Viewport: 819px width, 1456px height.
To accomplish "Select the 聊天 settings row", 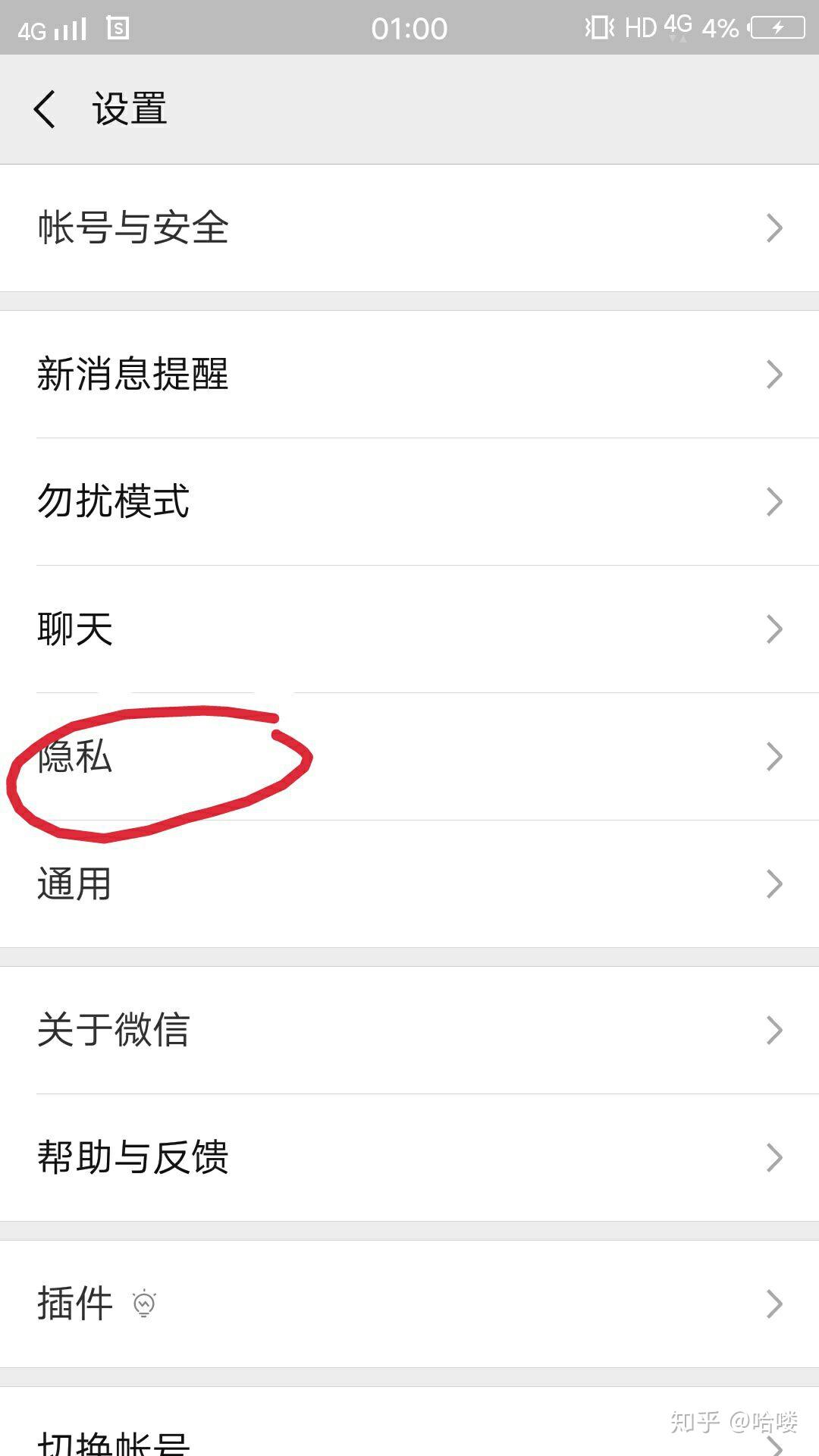I will [409, 628].
